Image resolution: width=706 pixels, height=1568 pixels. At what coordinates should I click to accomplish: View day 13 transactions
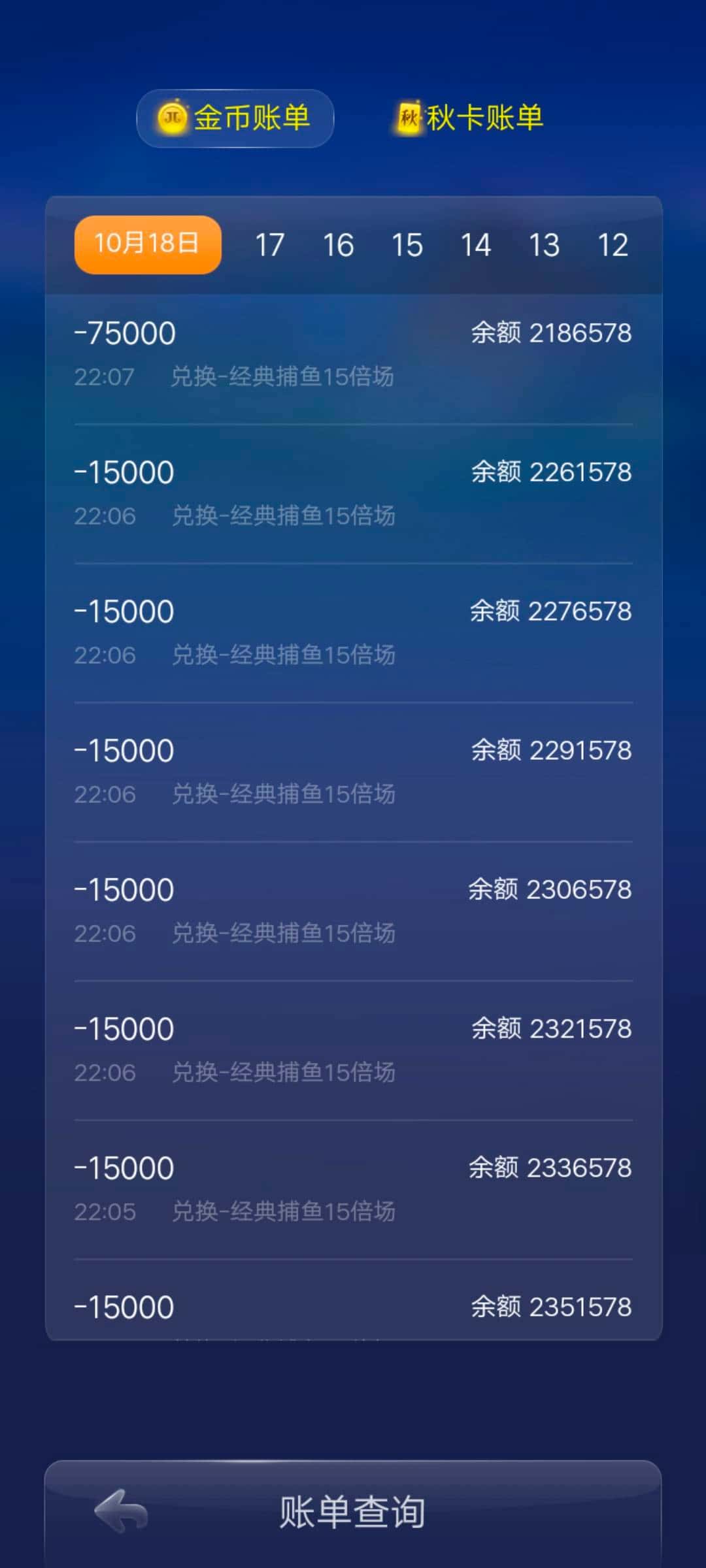tap(546, 244)
